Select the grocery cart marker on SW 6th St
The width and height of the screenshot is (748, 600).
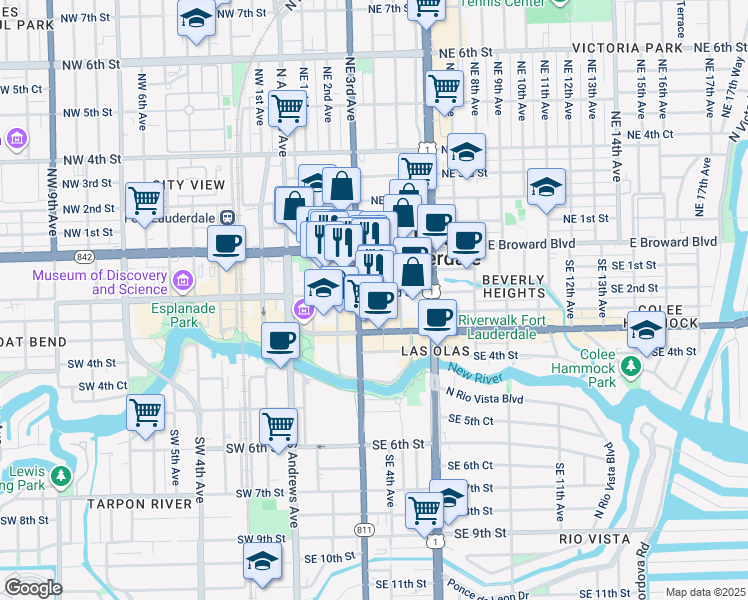click(279, 427)
